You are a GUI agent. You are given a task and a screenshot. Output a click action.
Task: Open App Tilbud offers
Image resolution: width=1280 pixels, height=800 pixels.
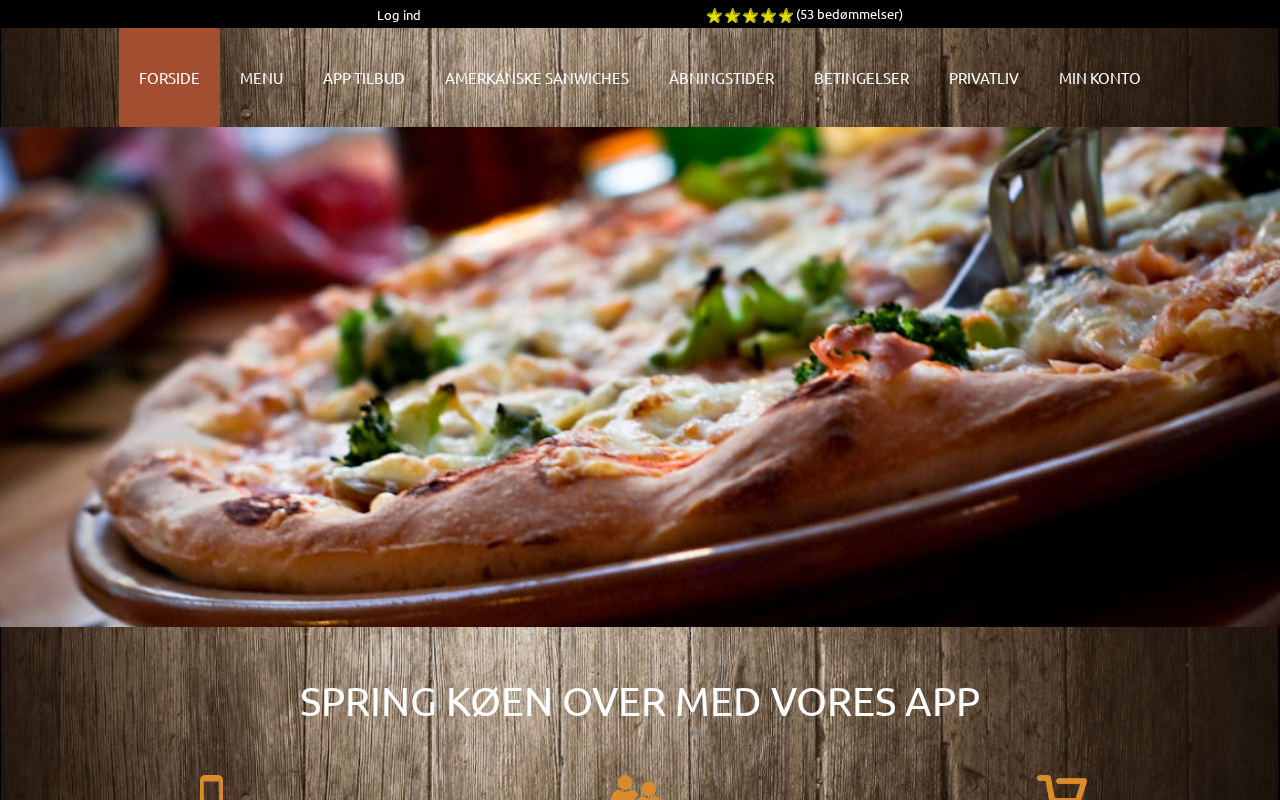363,78
